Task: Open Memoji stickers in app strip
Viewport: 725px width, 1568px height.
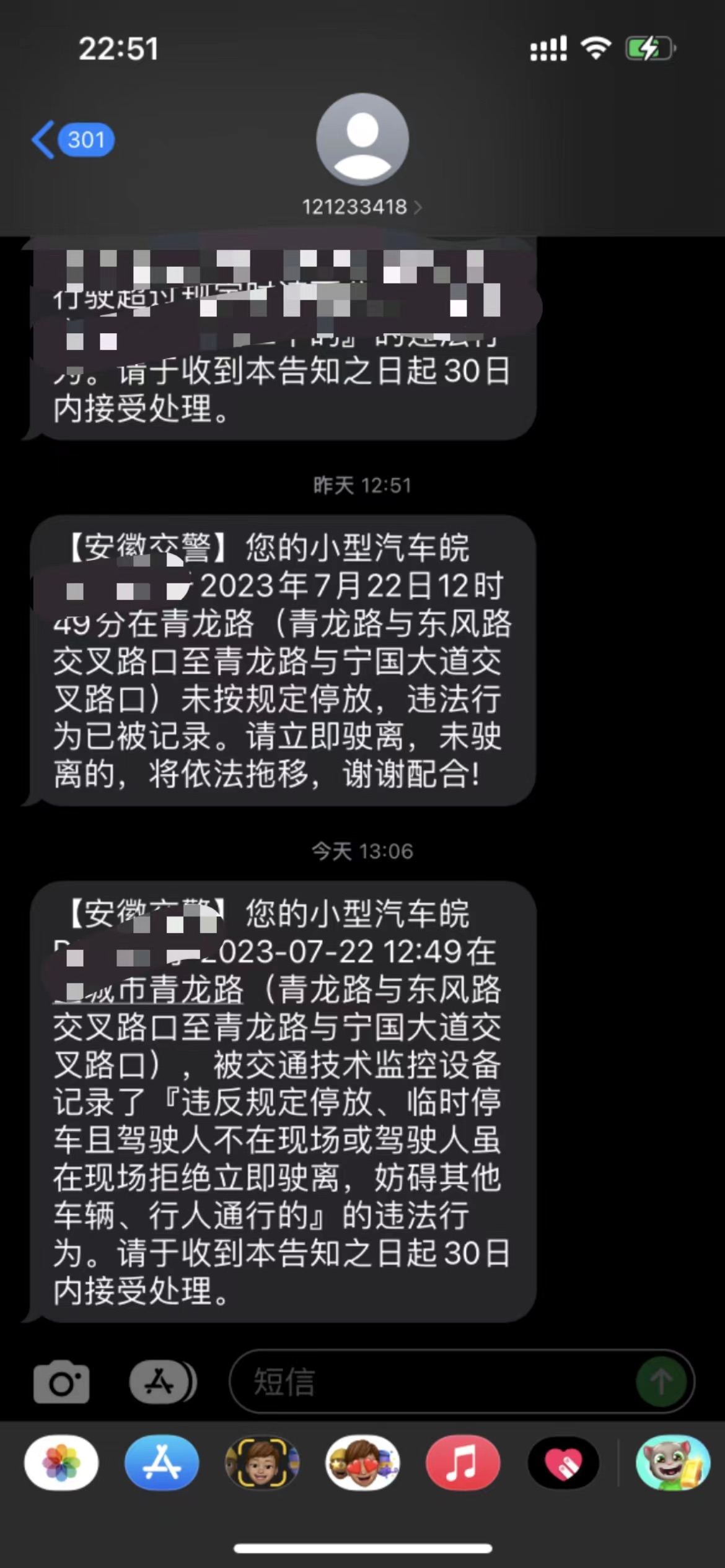Action: coord(362,1463)
